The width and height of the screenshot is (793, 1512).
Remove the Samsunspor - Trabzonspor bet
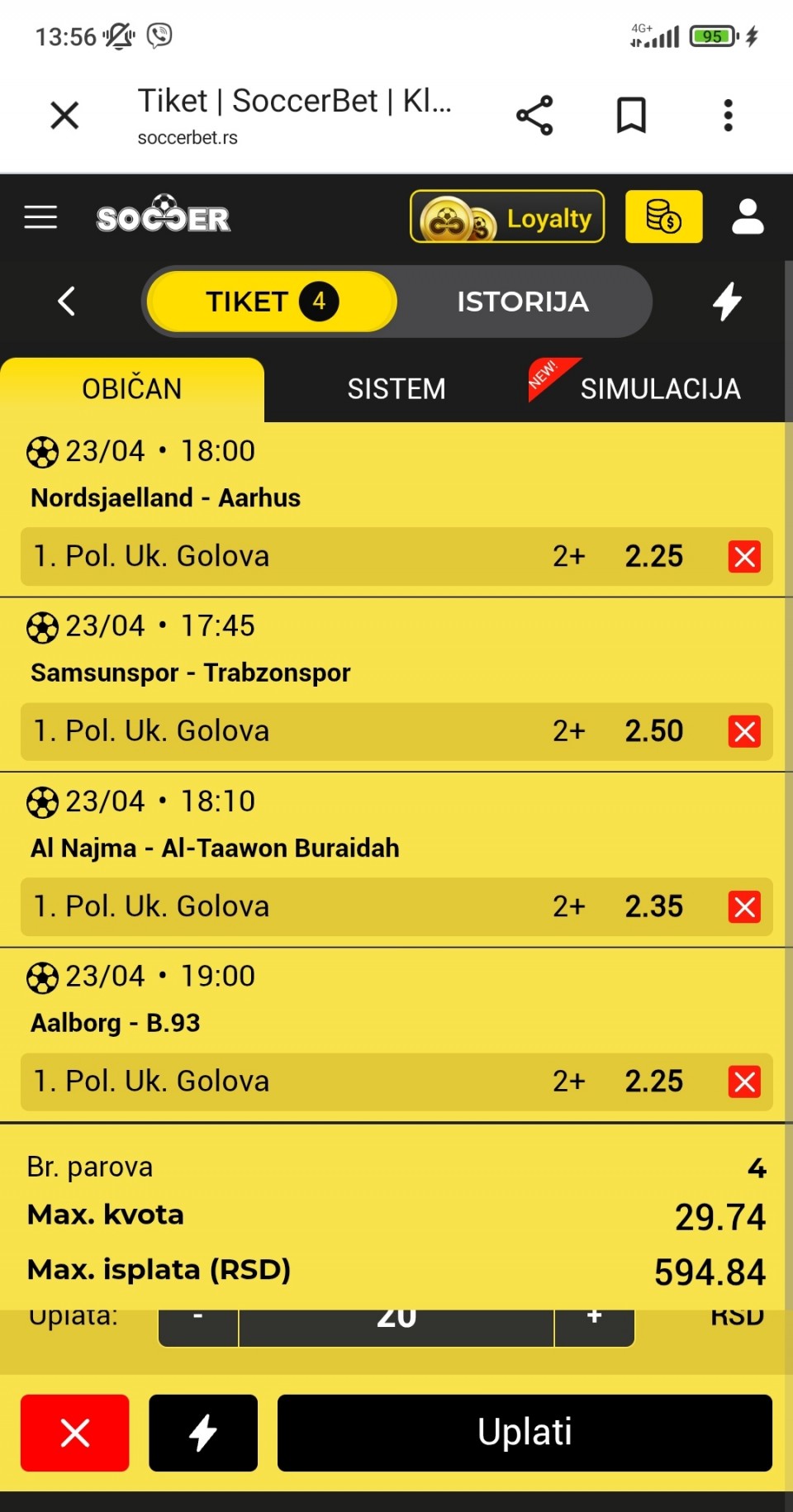tap(744, 732)
